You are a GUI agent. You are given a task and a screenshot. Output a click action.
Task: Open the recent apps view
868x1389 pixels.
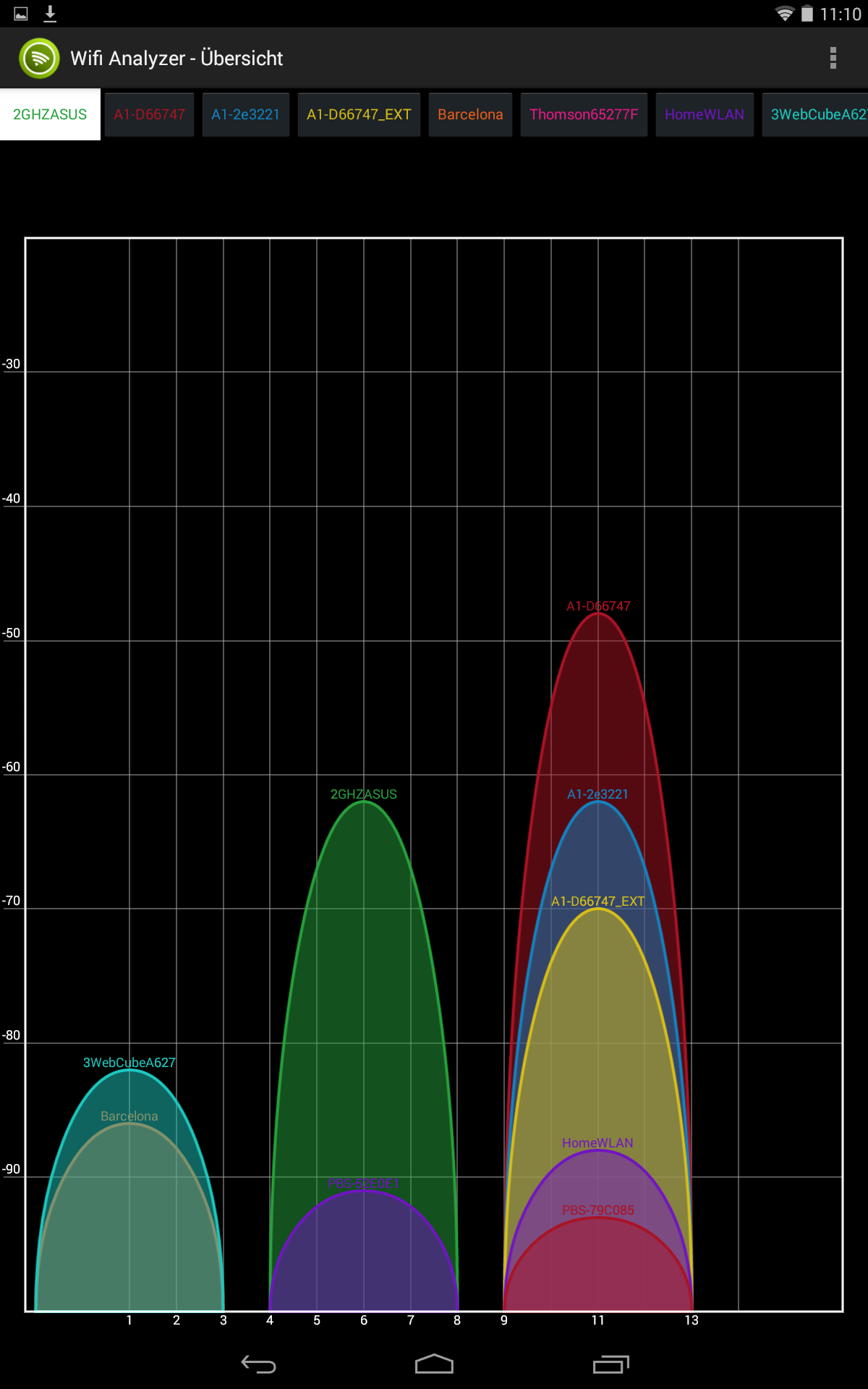click(x=610, y=1364)
